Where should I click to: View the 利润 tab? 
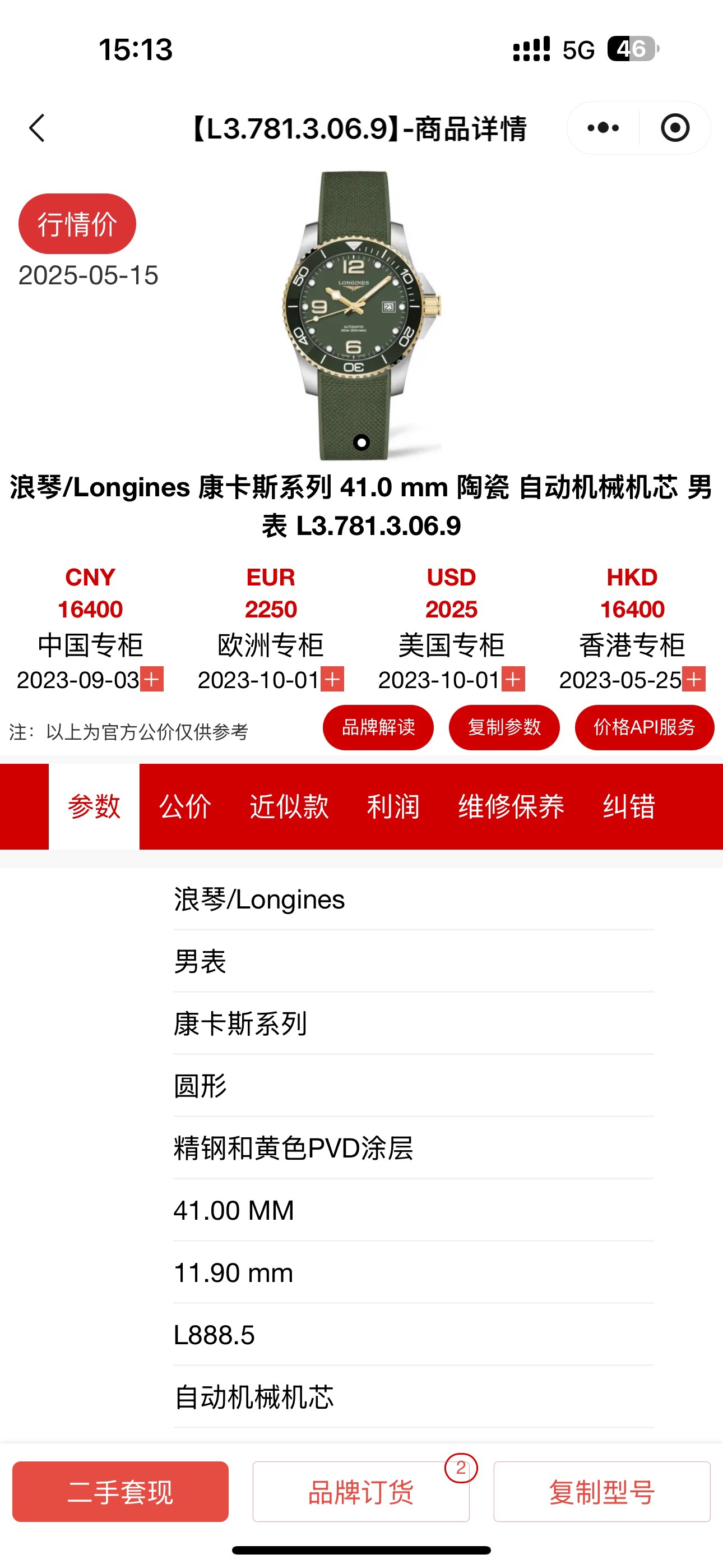393,806
